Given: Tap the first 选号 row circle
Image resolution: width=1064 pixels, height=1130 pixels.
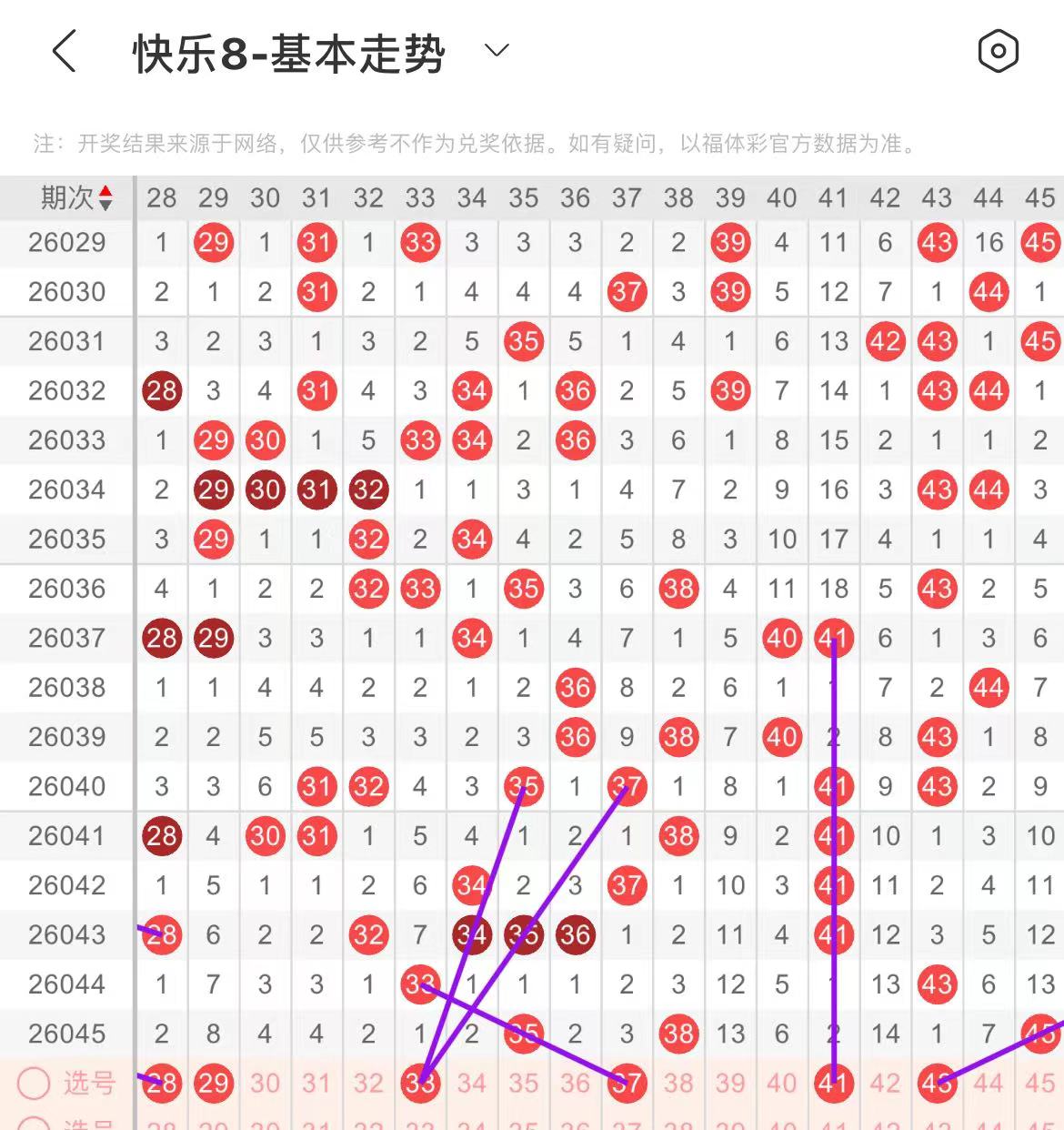Looking at the screenshot, I should click(x=35, y=1083).
